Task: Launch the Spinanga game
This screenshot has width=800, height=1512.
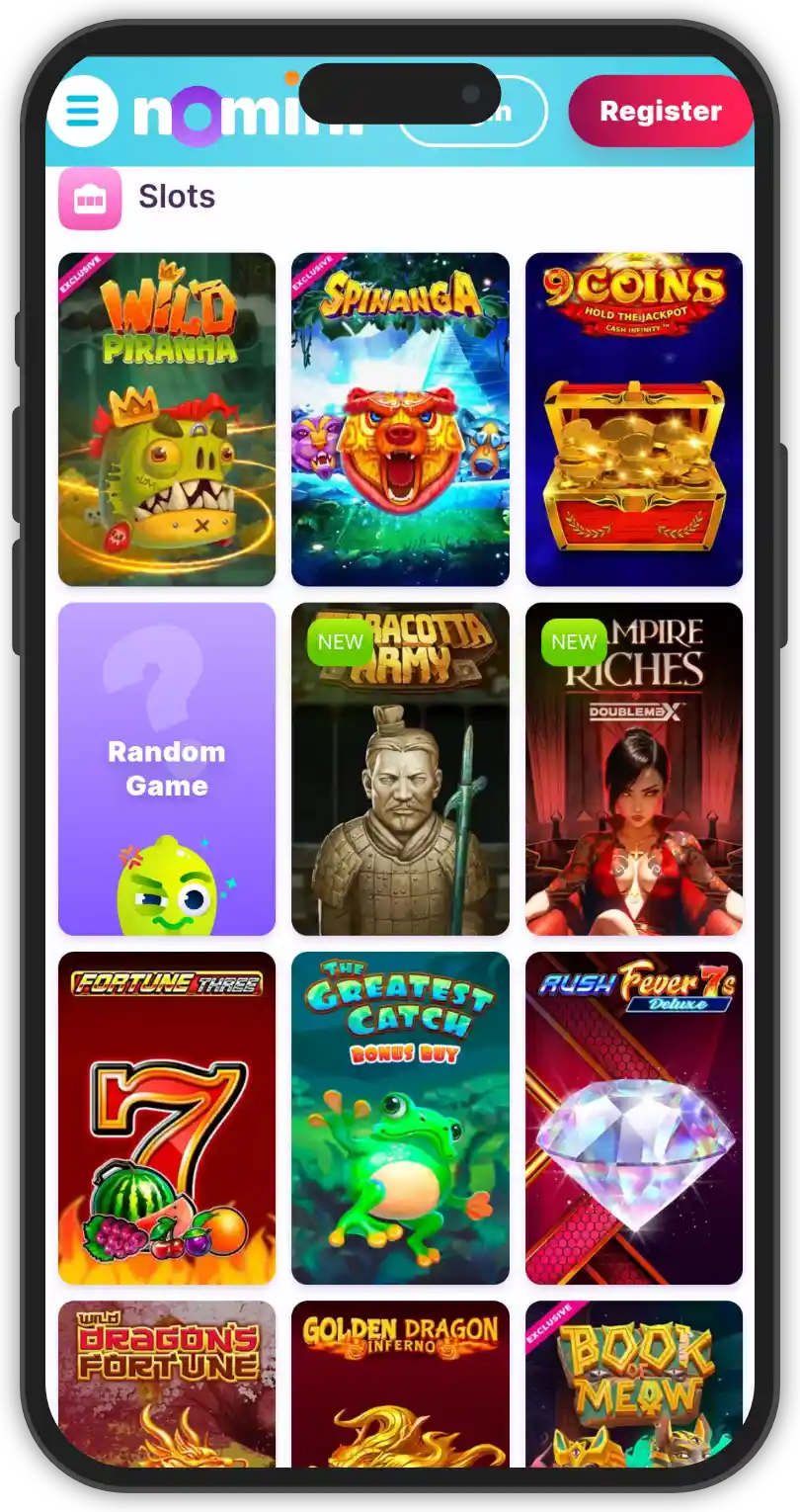Action: tap(400, 419)
